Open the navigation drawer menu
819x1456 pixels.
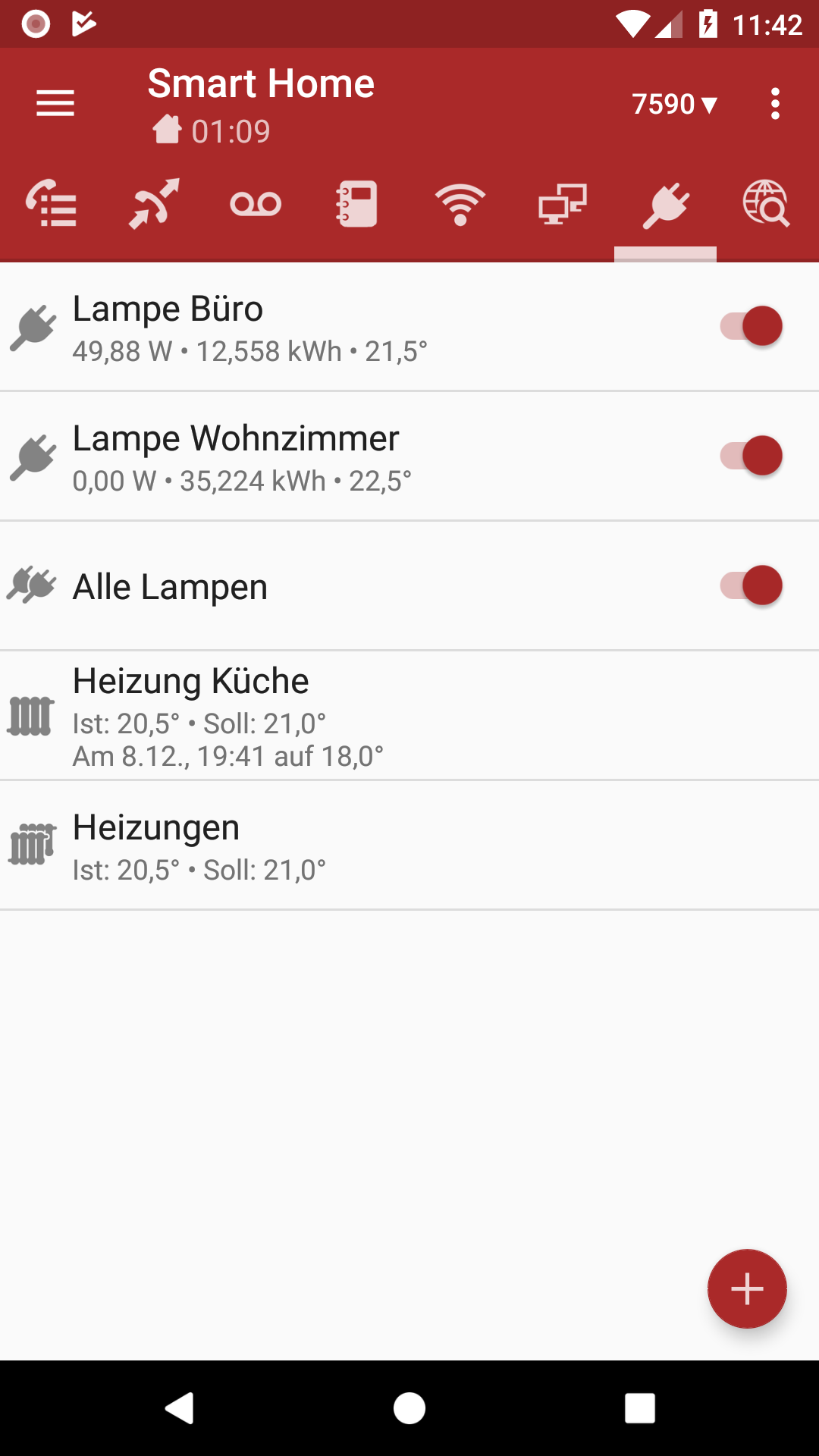click(55, 103)
